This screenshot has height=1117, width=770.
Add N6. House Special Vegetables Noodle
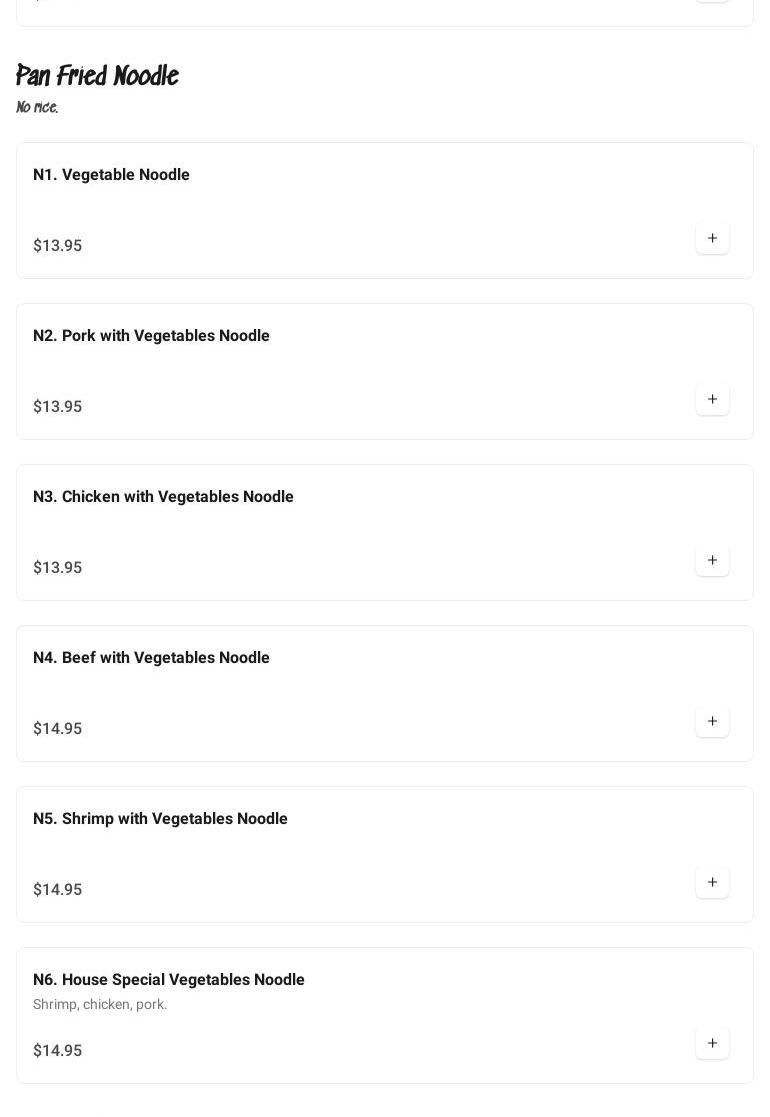point(712,1043)
